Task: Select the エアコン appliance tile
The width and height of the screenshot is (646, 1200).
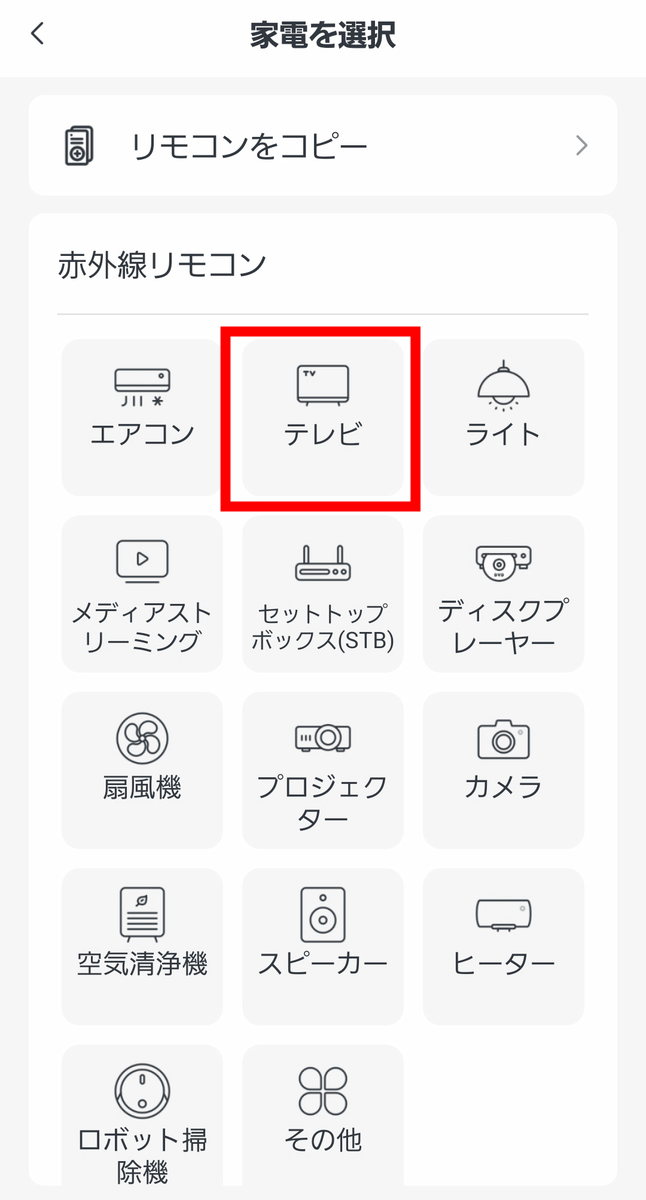Action: click(x=142, y=416)
